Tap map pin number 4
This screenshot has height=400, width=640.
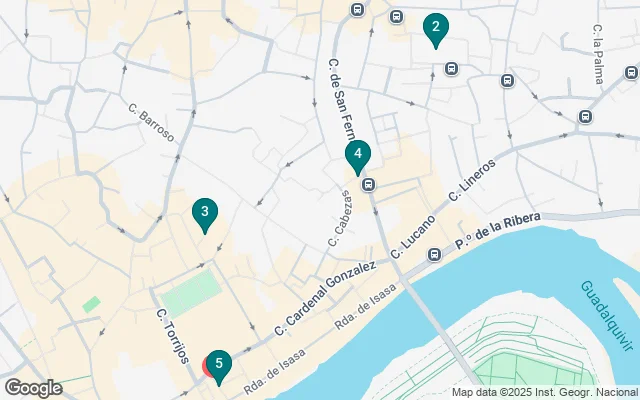(358, 155)
